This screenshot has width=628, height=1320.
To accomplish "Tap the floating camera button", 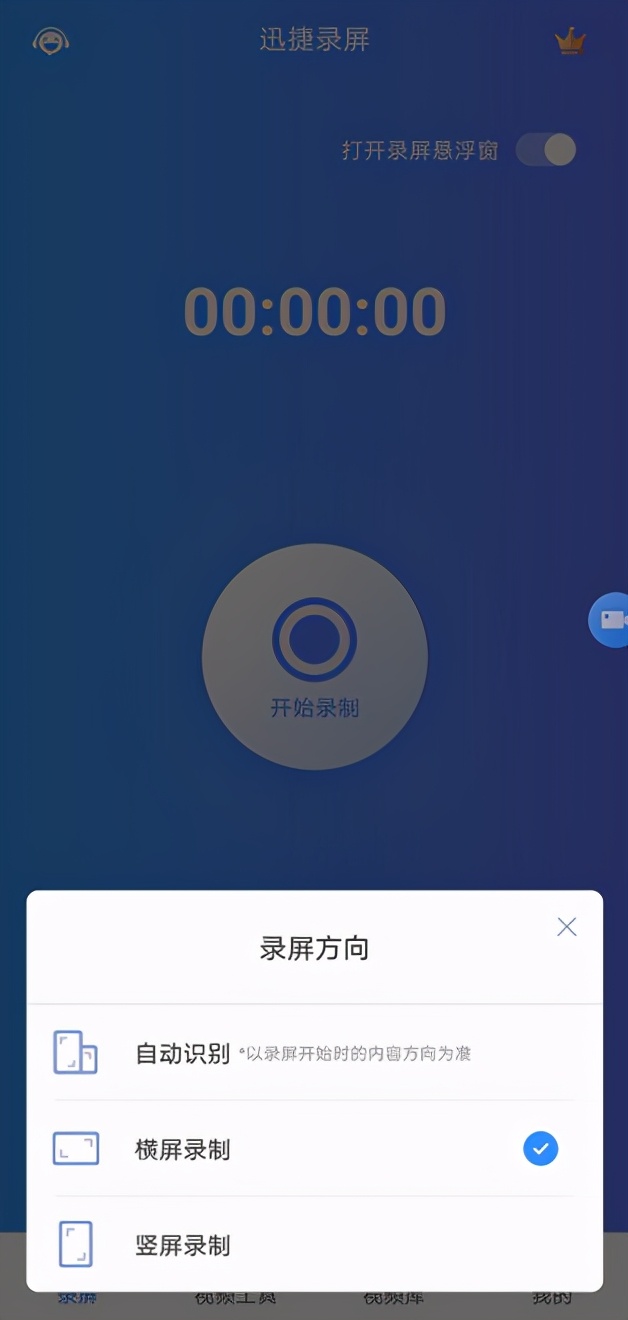I will [610, 620].
